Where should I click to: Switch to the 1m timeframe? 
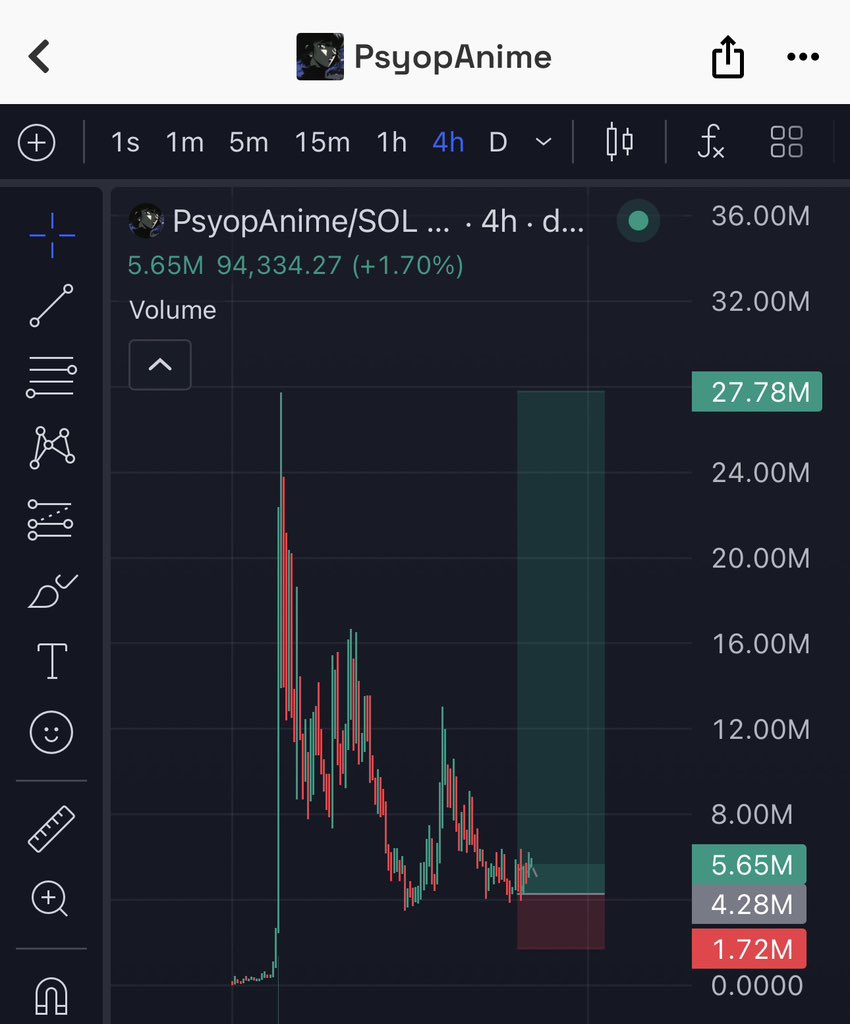pyautogui.click(x=185, y=143)
